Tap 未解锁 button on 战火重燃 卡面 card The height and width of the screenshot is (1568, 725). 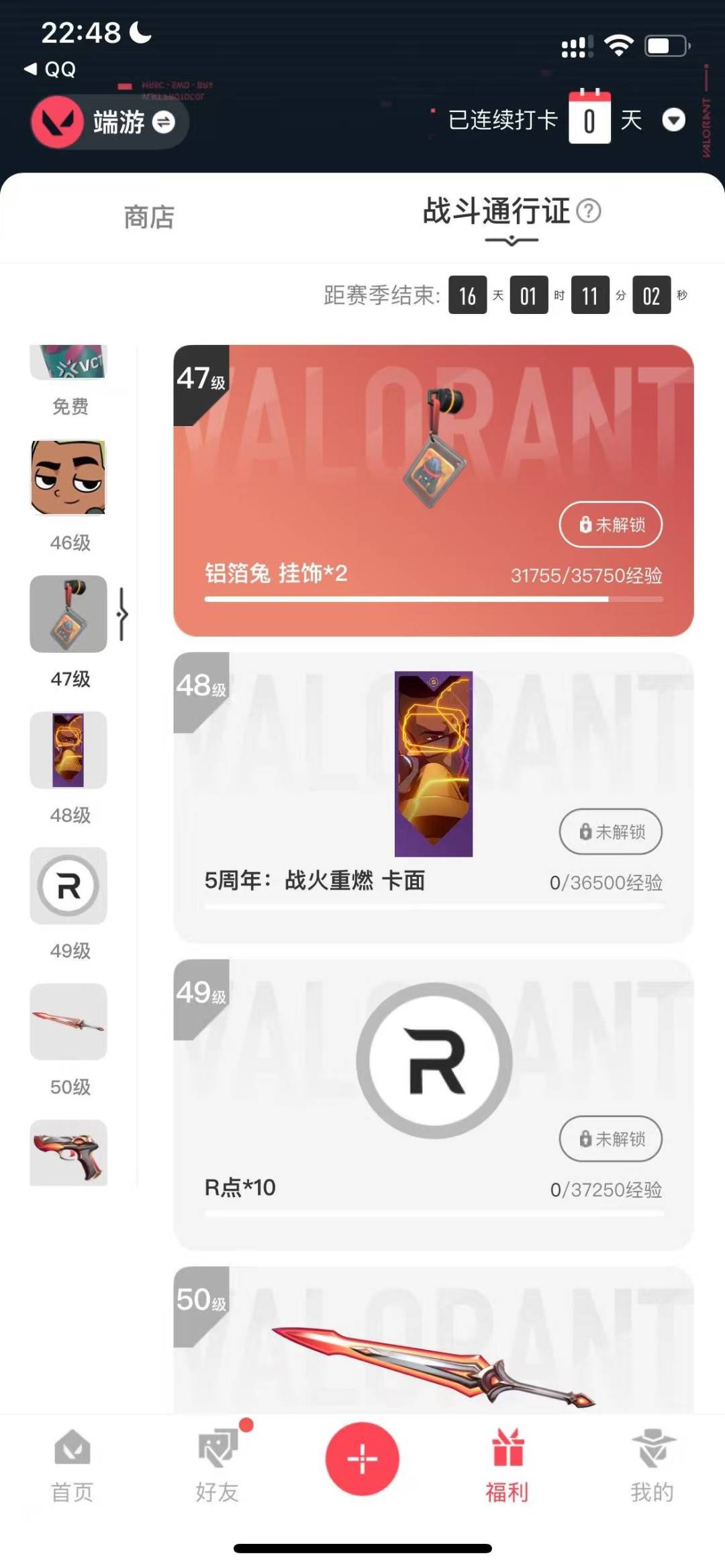tap(610, 832)
